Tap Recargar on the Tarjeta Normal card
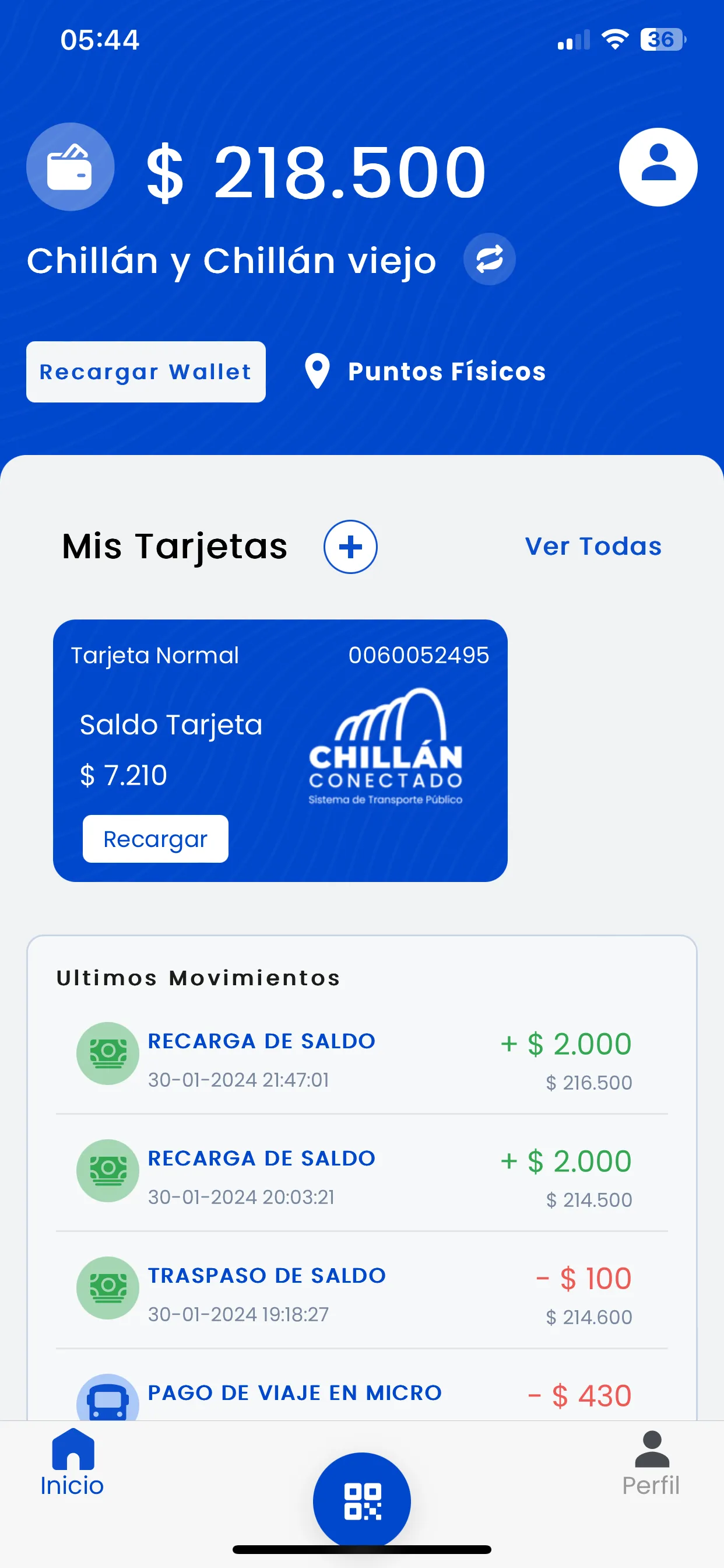Image resolution: width=724 pixels, height=1568 pixels. [154, 839]
